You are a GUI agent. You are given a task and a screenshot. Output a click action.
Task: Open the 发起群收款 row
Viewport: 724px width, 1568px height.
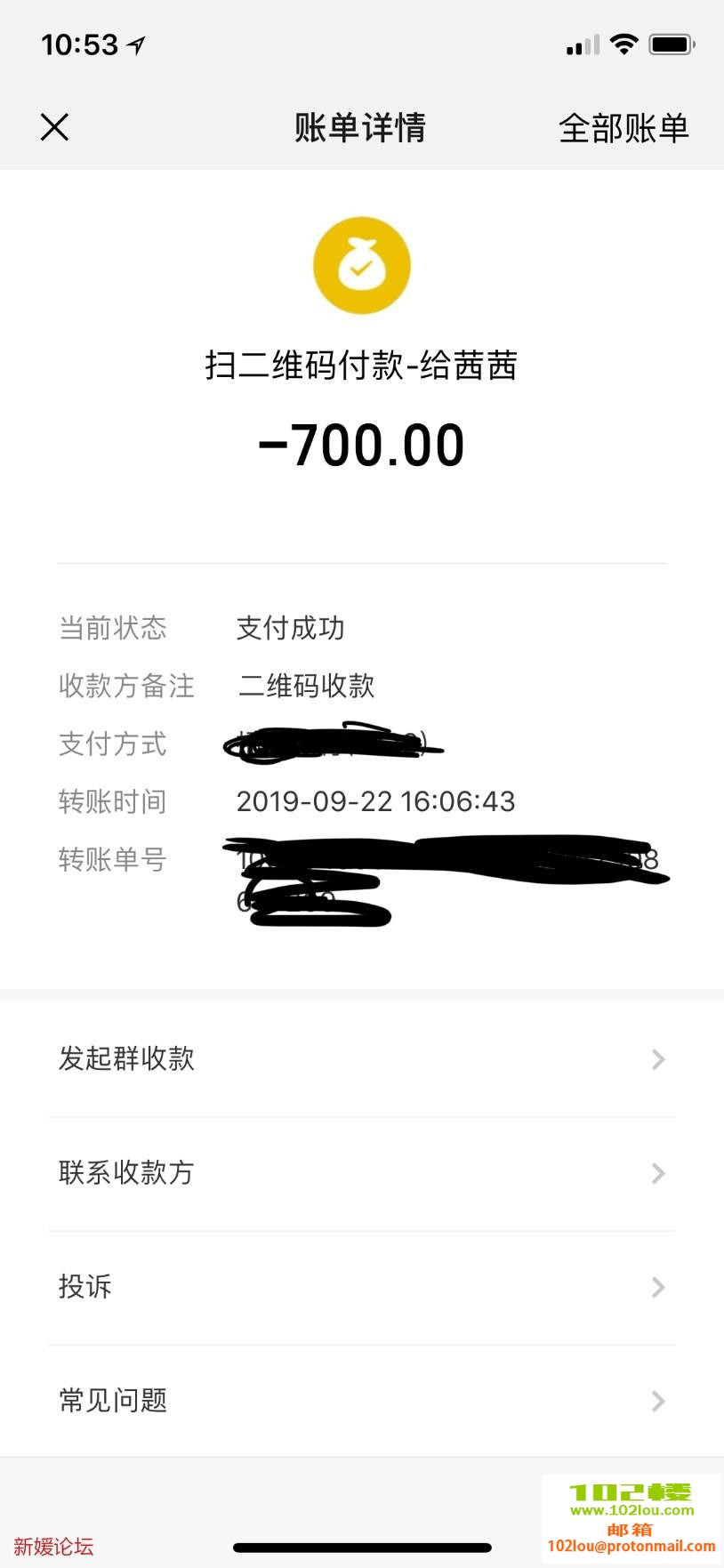point(361,1059)
